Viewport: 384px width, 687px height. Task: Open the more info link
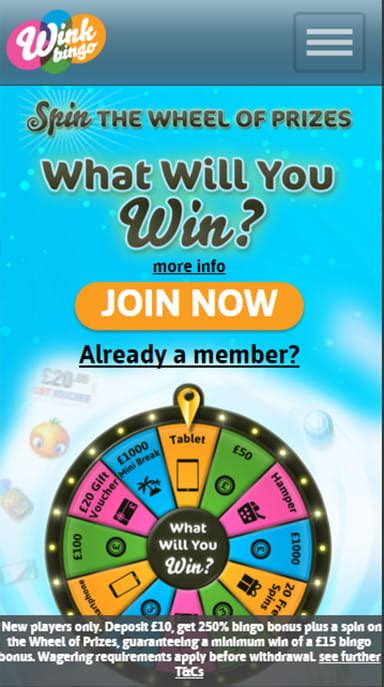(x=189, y=266)
